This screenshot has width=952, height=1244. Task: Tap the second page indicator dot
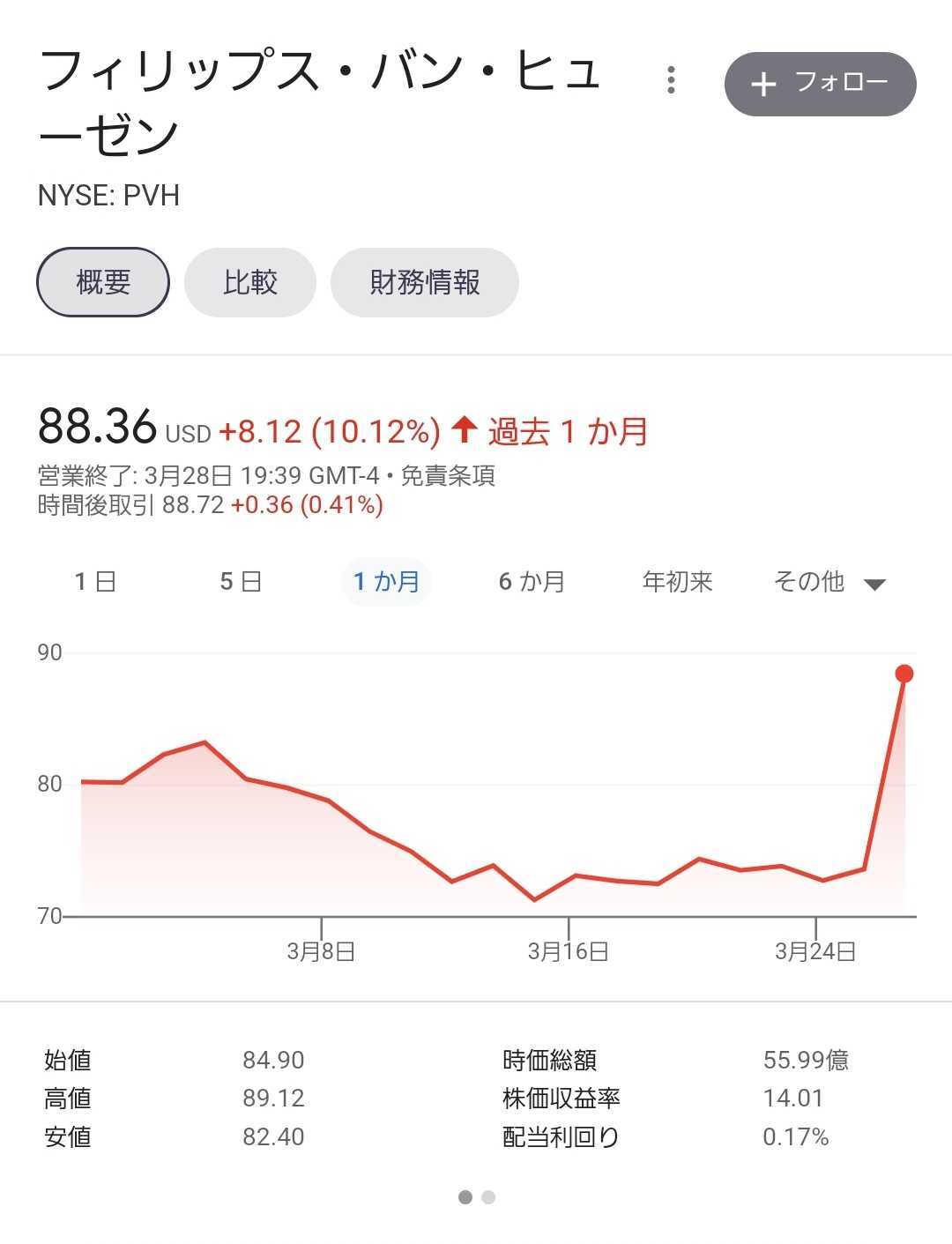tap(488, 1197)
